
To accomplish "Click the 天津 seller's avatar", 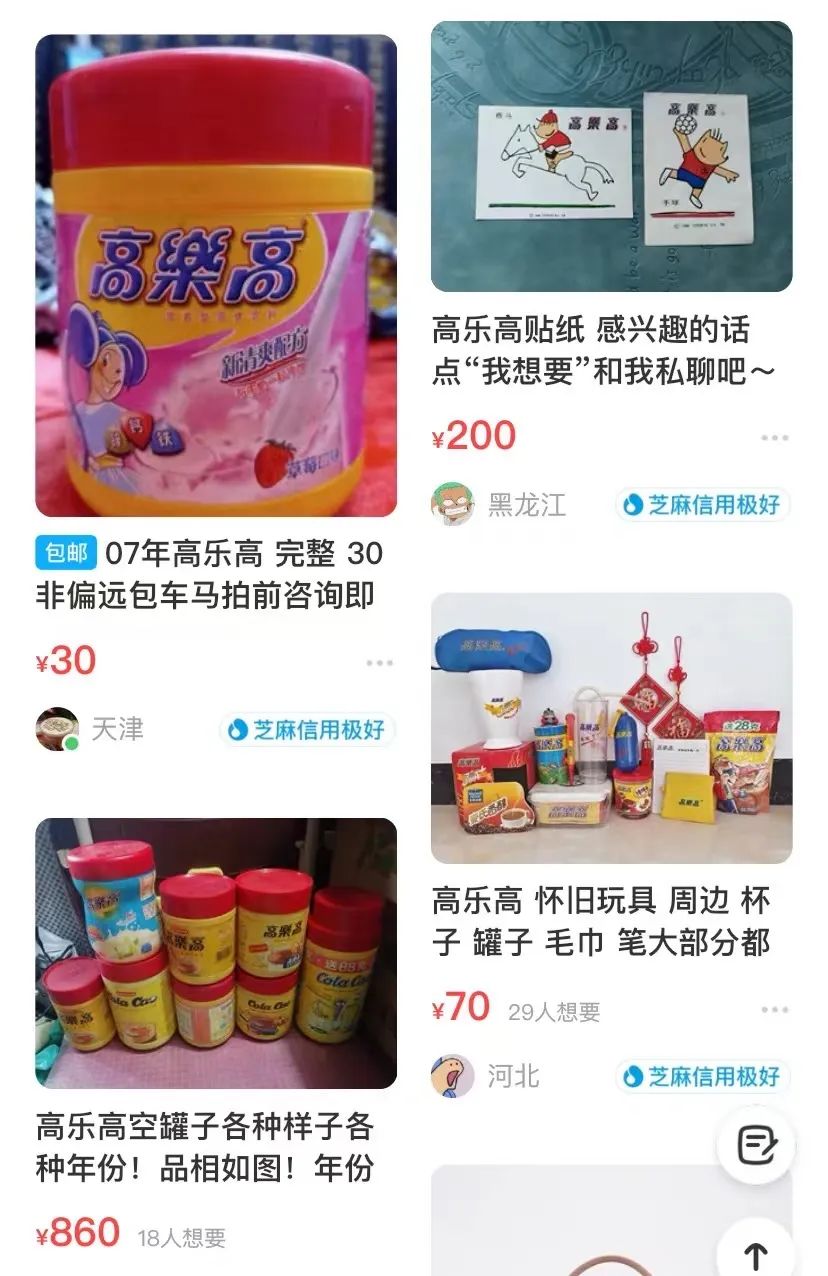I will point(55,727).
